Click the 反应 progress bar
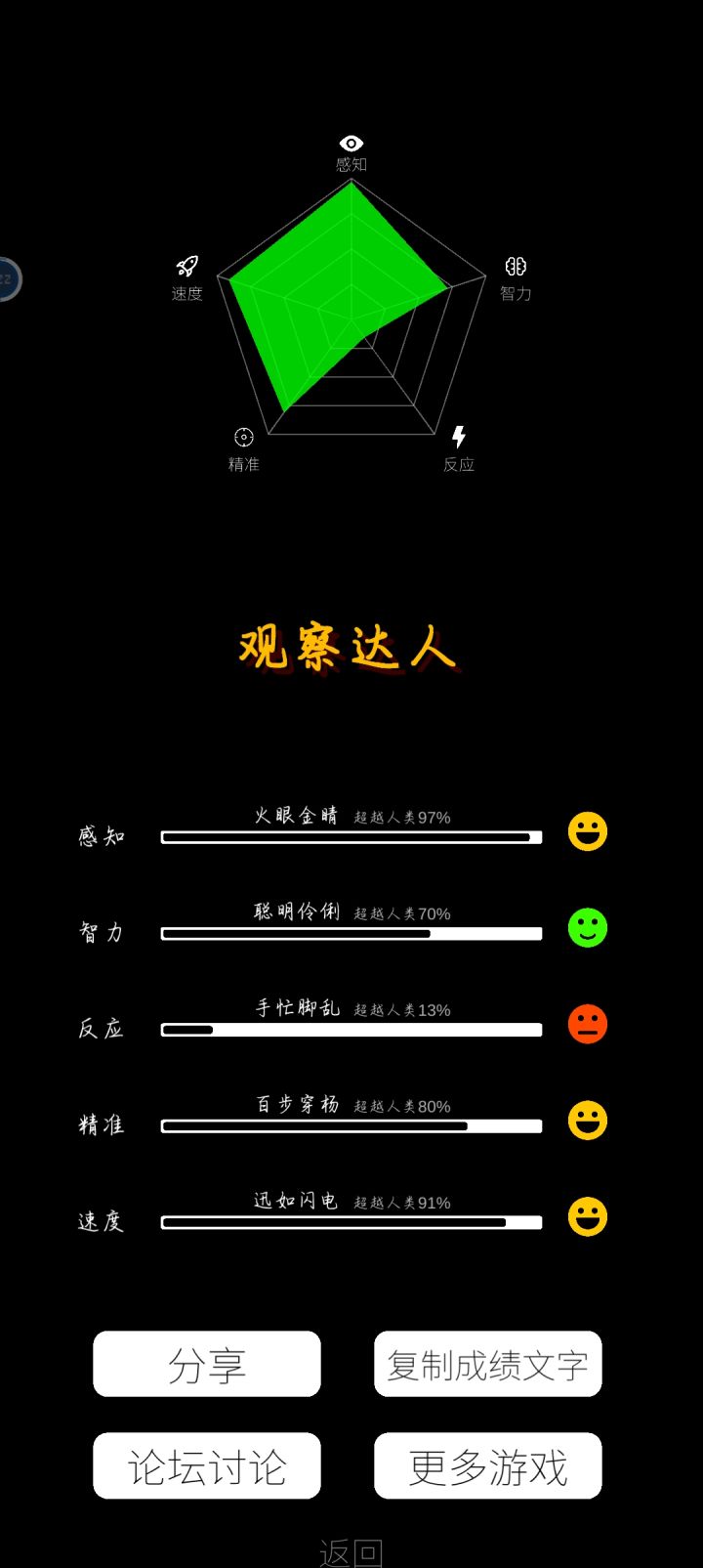The width and height of the screenshot is (703, 1568). click(351, 1029)
